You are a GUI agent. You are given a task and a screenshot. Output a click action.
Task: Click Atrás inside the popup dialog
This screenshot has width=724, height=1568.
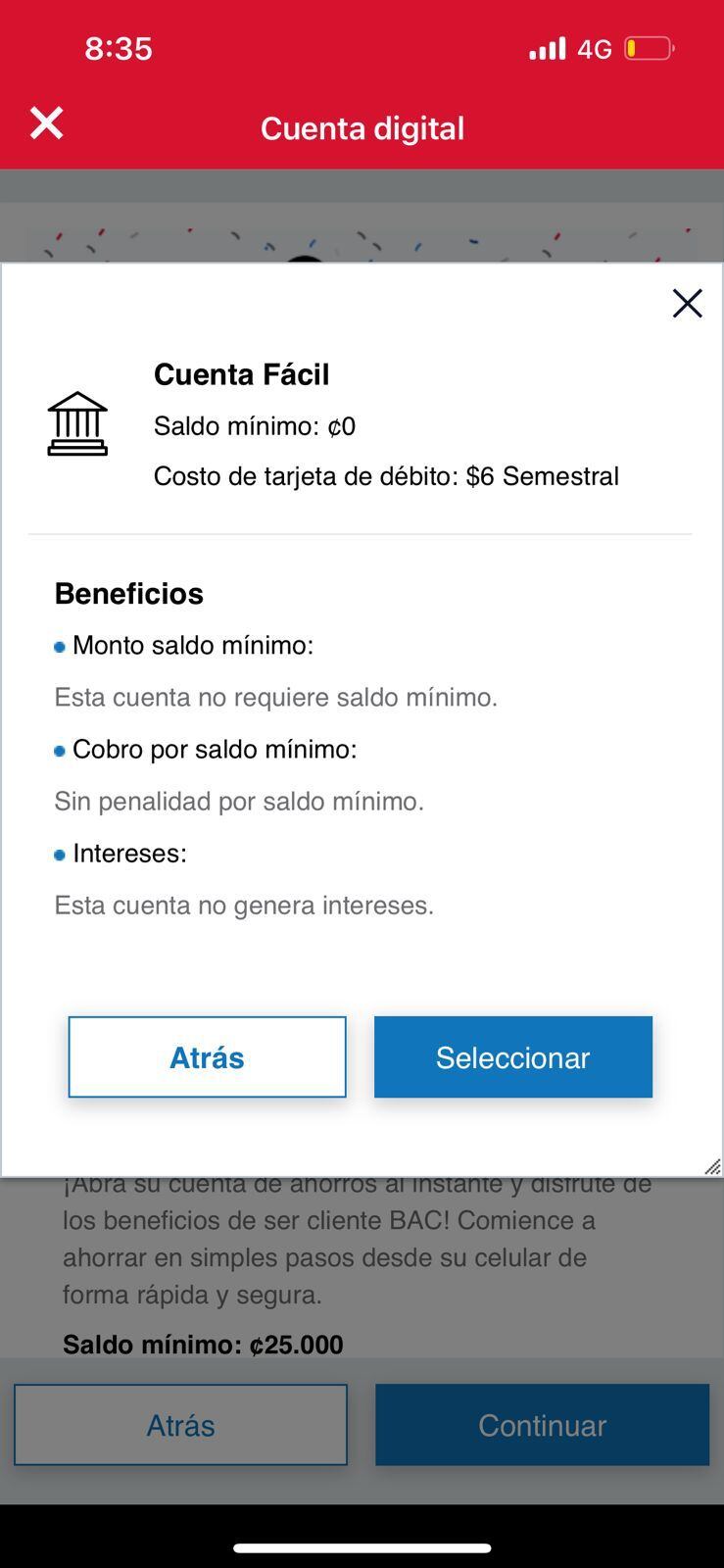(208, 1056)
